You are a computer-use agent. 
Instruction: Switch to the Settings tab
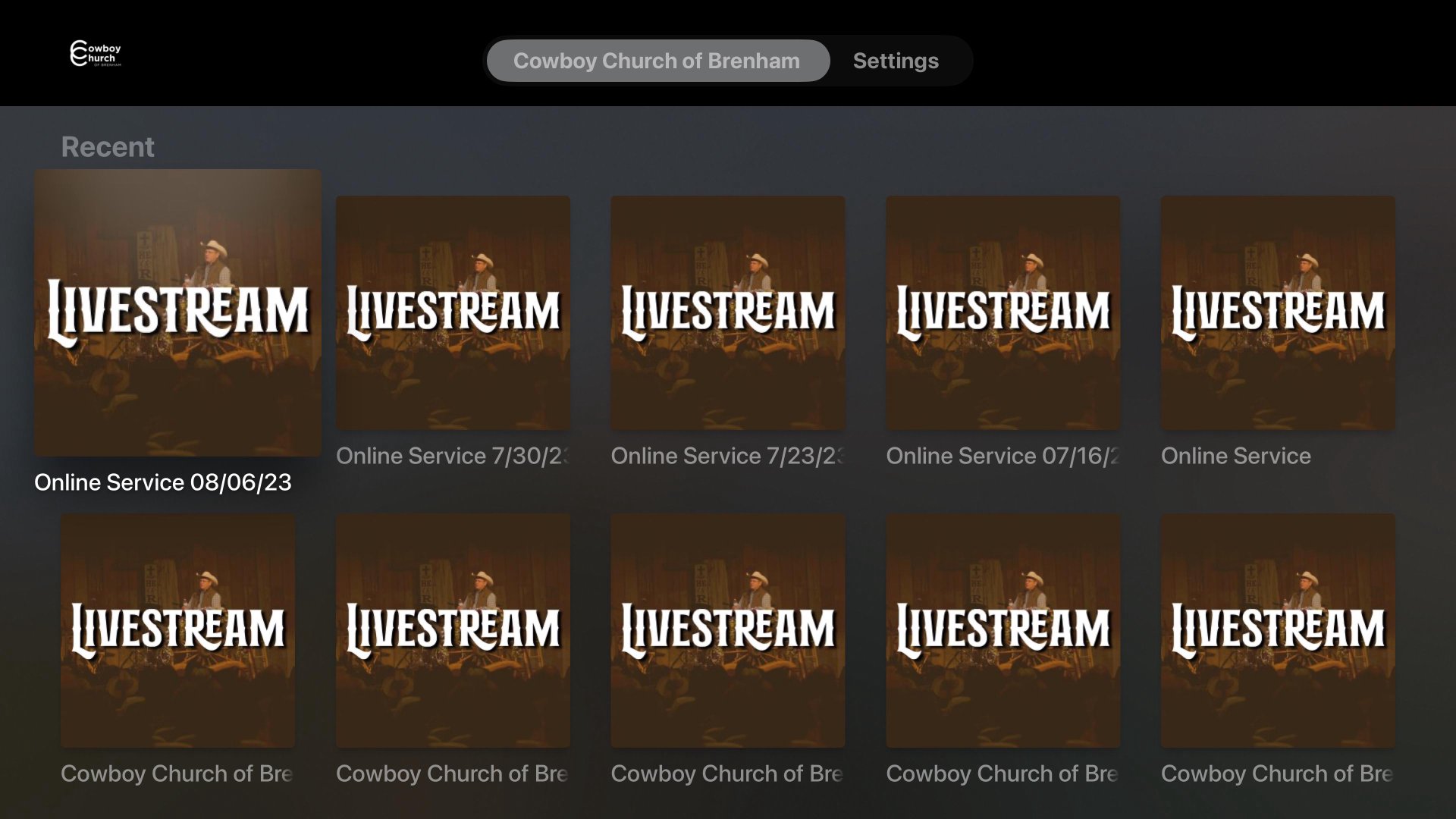[896, 61]
